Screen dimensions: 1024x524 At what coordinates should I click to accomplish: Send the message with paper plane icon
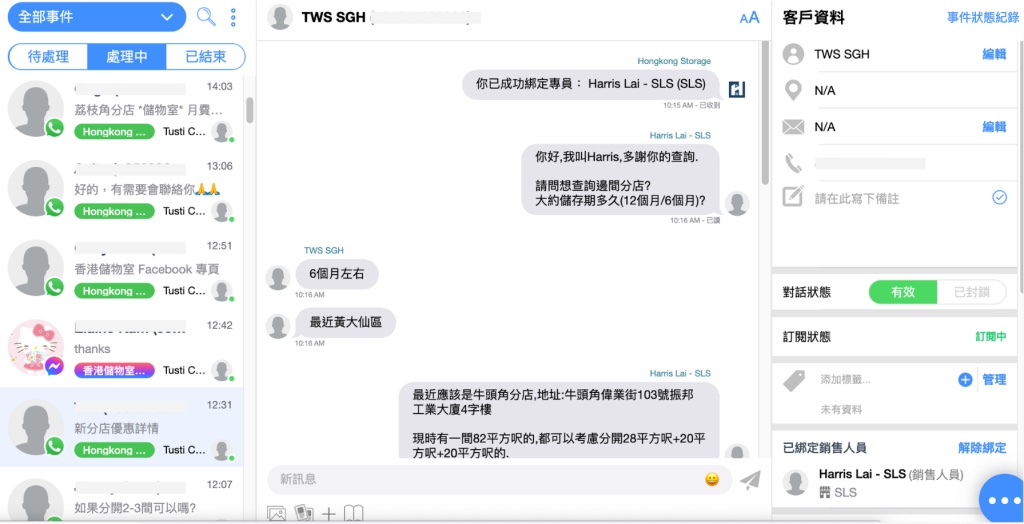[750, 479]
